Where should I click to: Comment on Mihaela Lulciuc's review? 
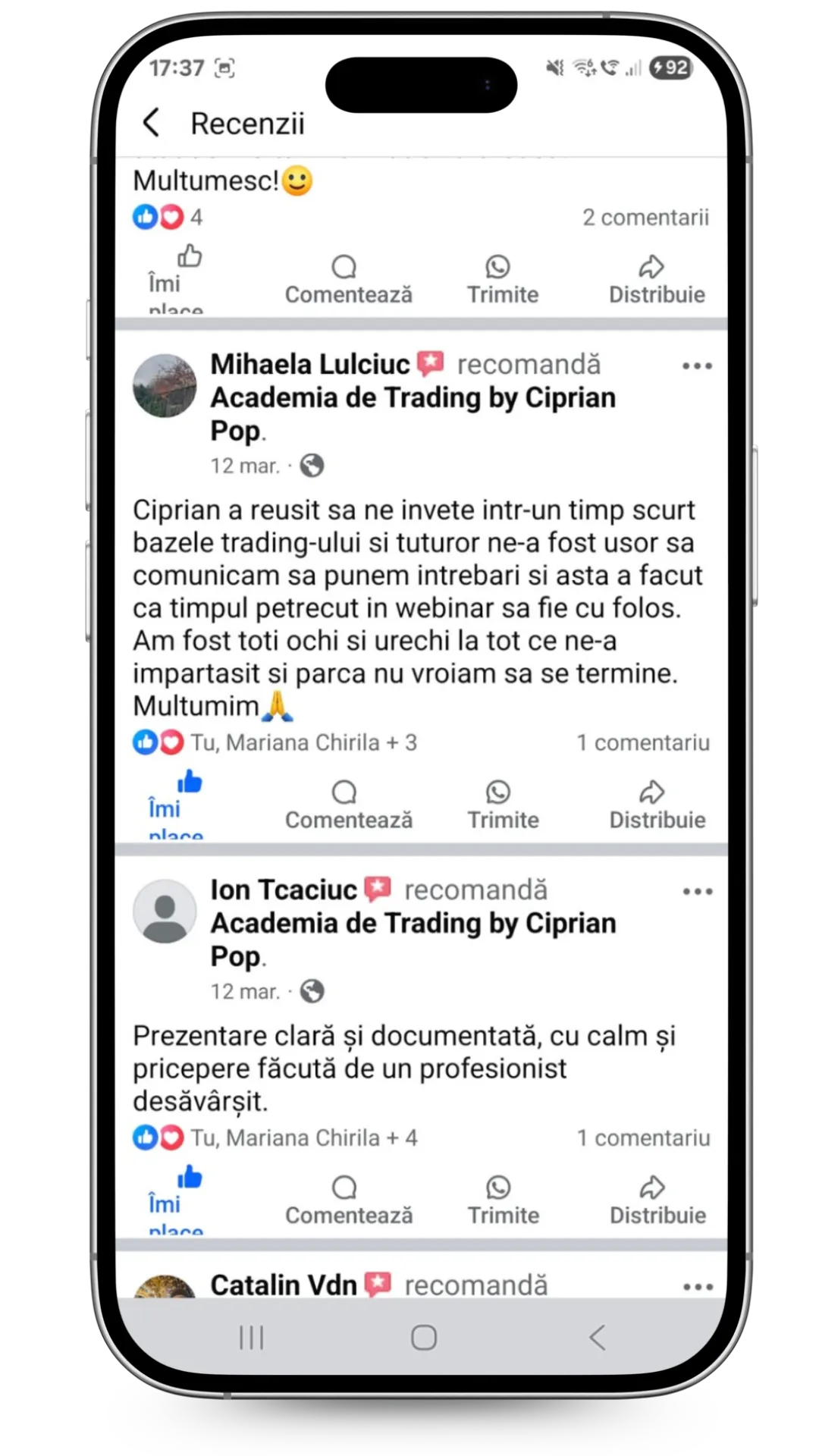click(348, 806)
